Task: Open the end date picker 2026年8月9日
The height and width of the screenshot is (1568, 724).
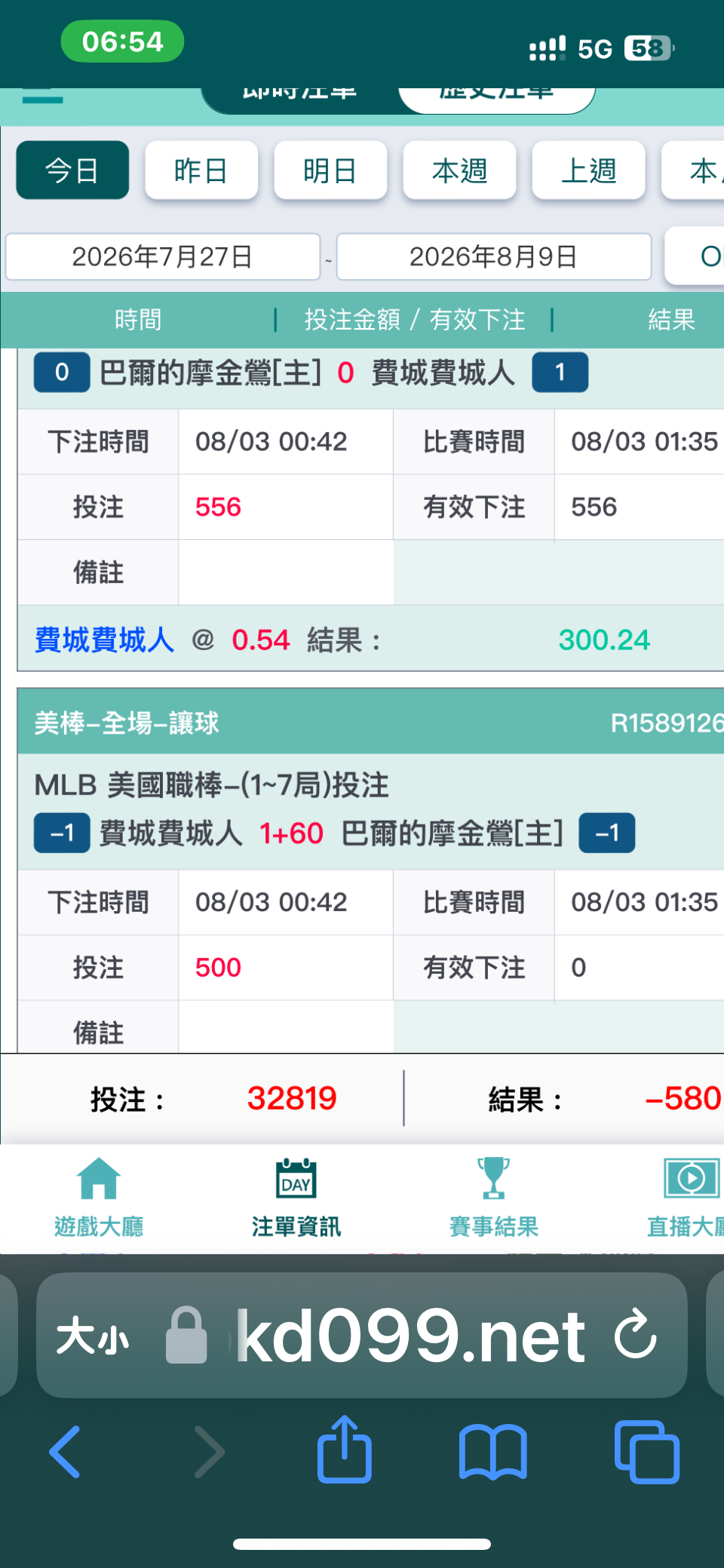Action: 494,257
